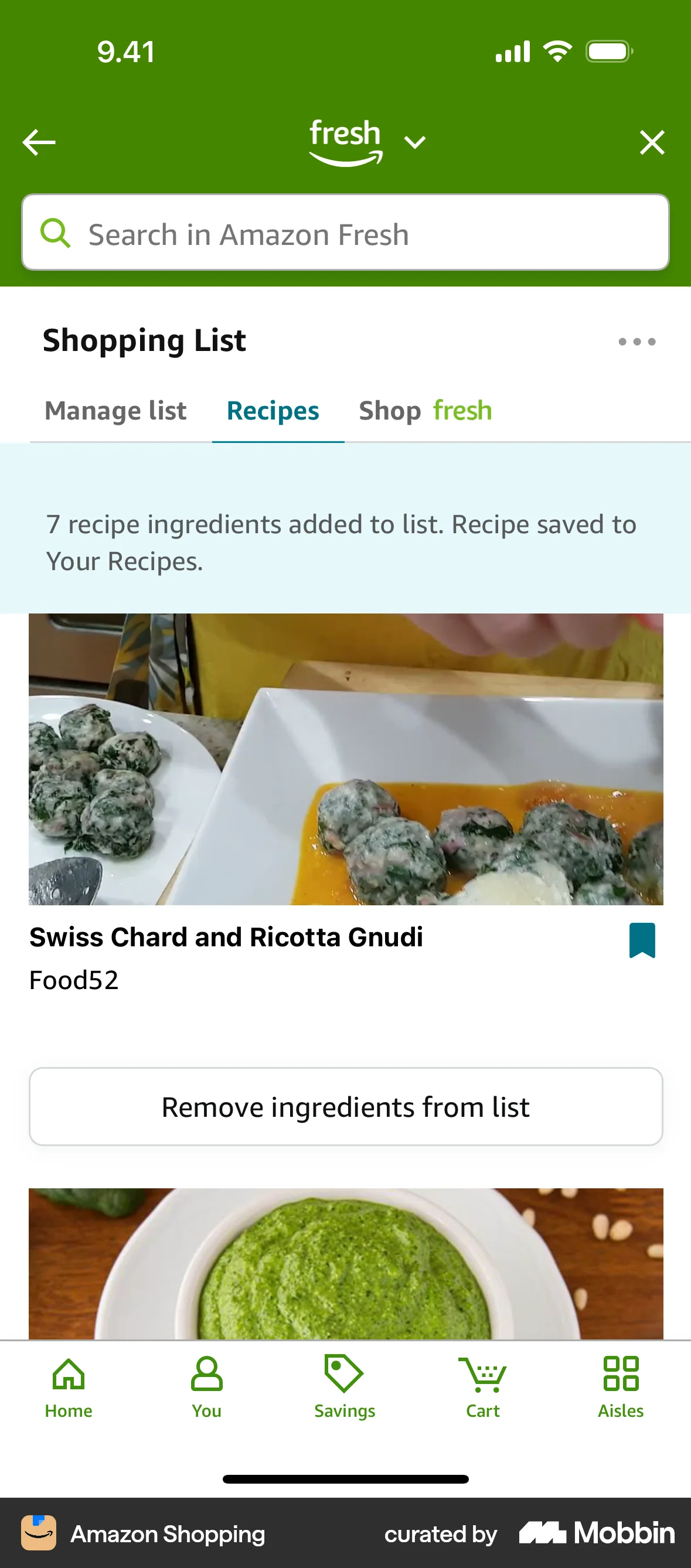
Task: Open the Shop fresh tab
Action: tap(425, 410)
